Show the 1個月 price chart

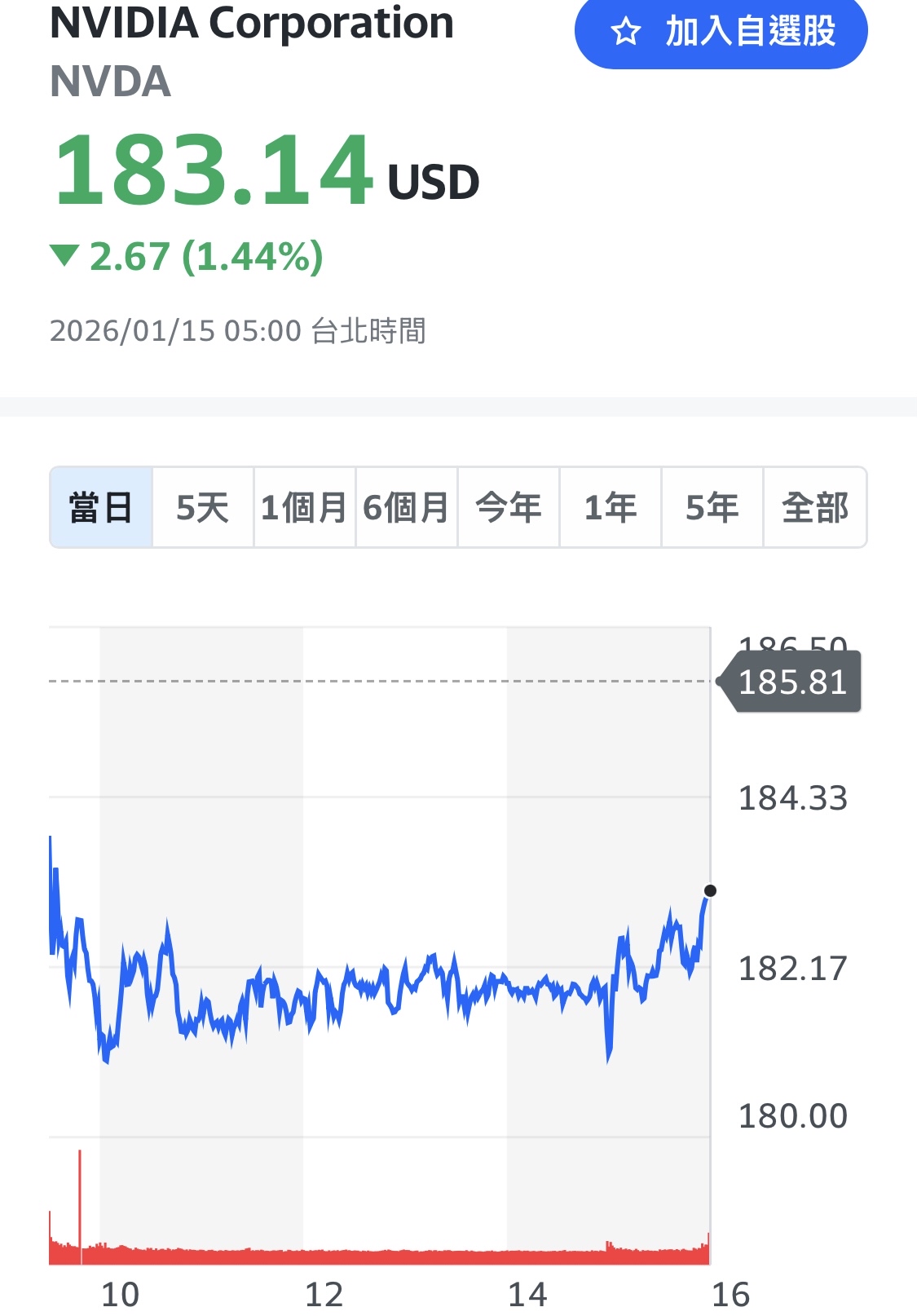(x=304, y=508)
